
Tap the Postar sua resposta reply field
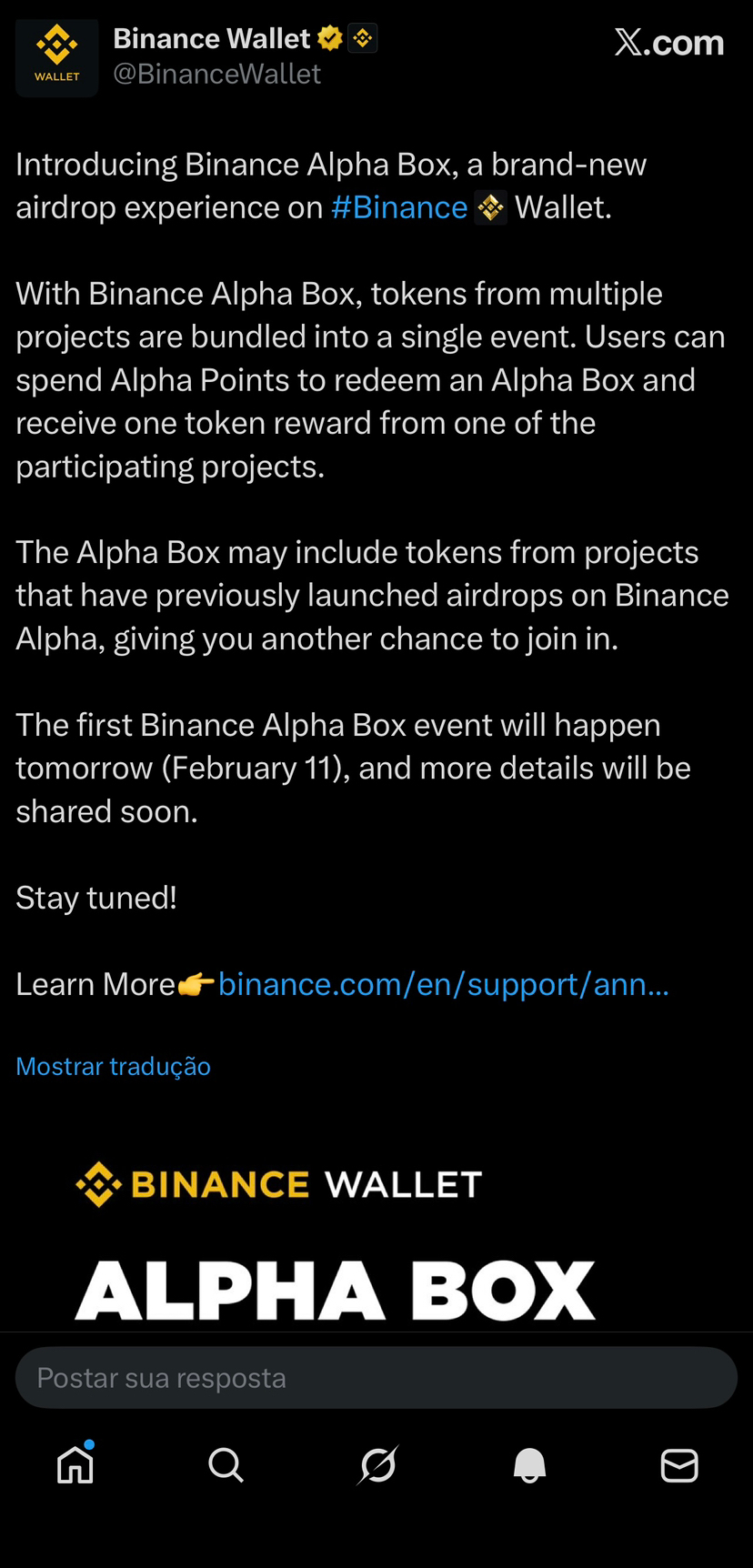[376, 1378]
